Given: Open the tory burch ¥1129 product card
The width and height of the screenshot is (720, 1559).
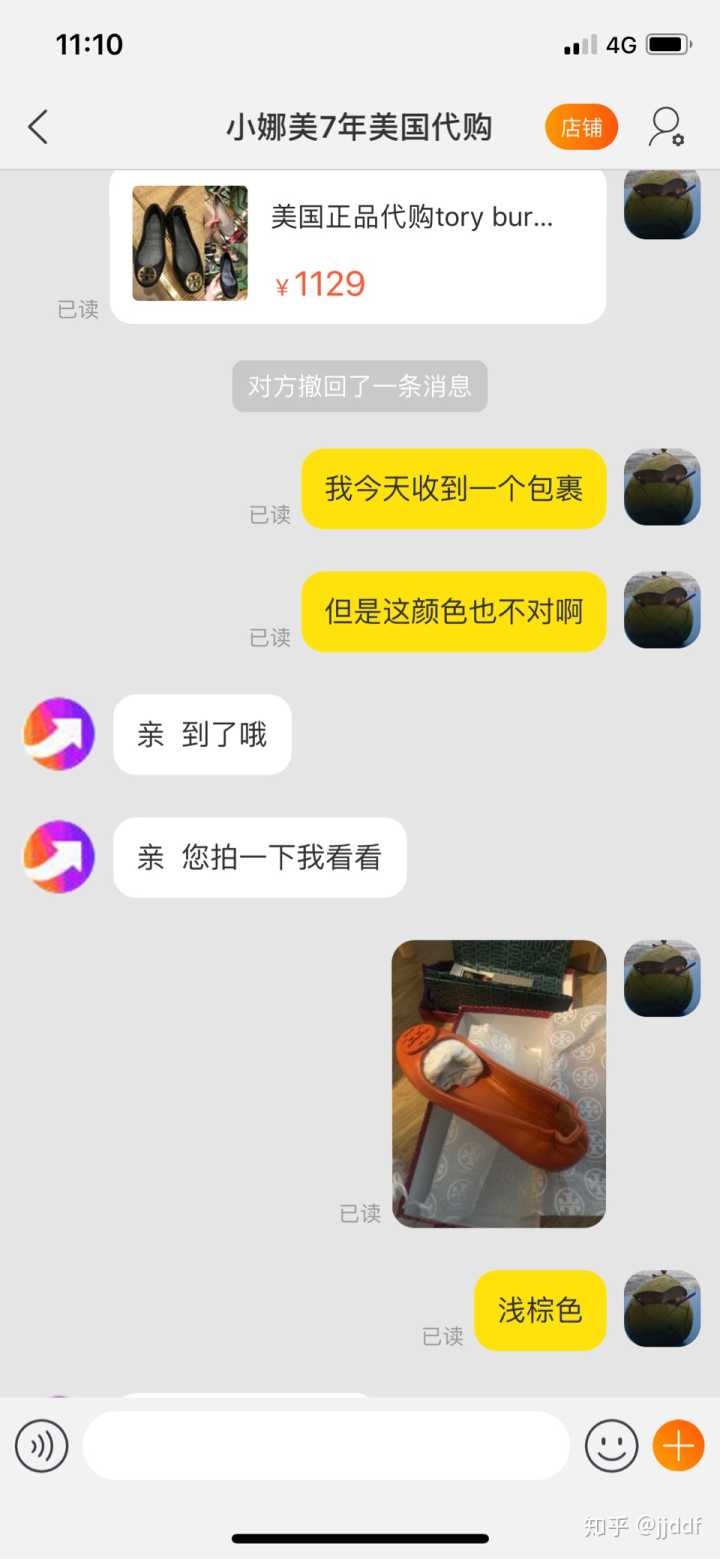Looking at the screenshot, I should click(x=358, y=245).
